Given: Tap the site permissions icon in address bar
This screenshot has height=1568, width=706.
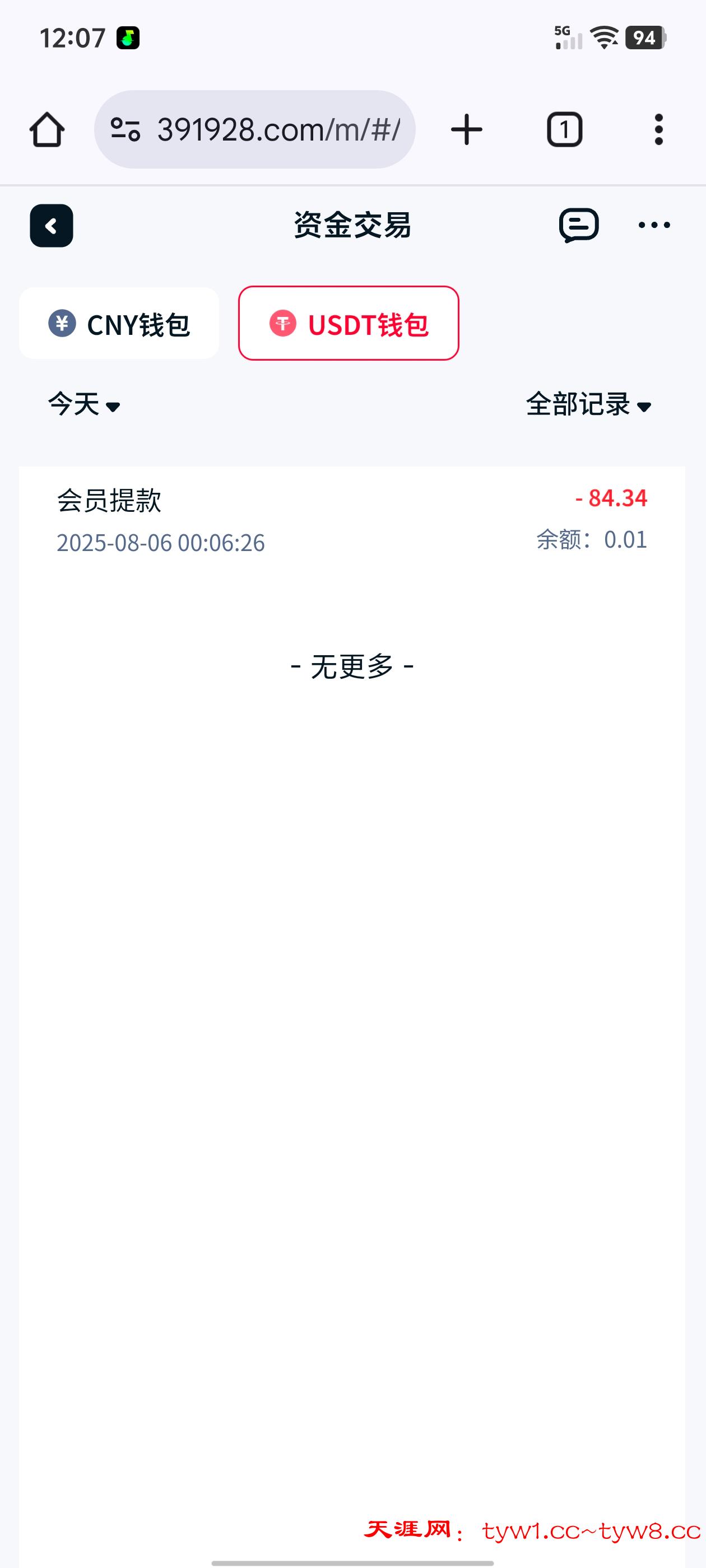Looking at the screenshot, I should coord(126,129).
